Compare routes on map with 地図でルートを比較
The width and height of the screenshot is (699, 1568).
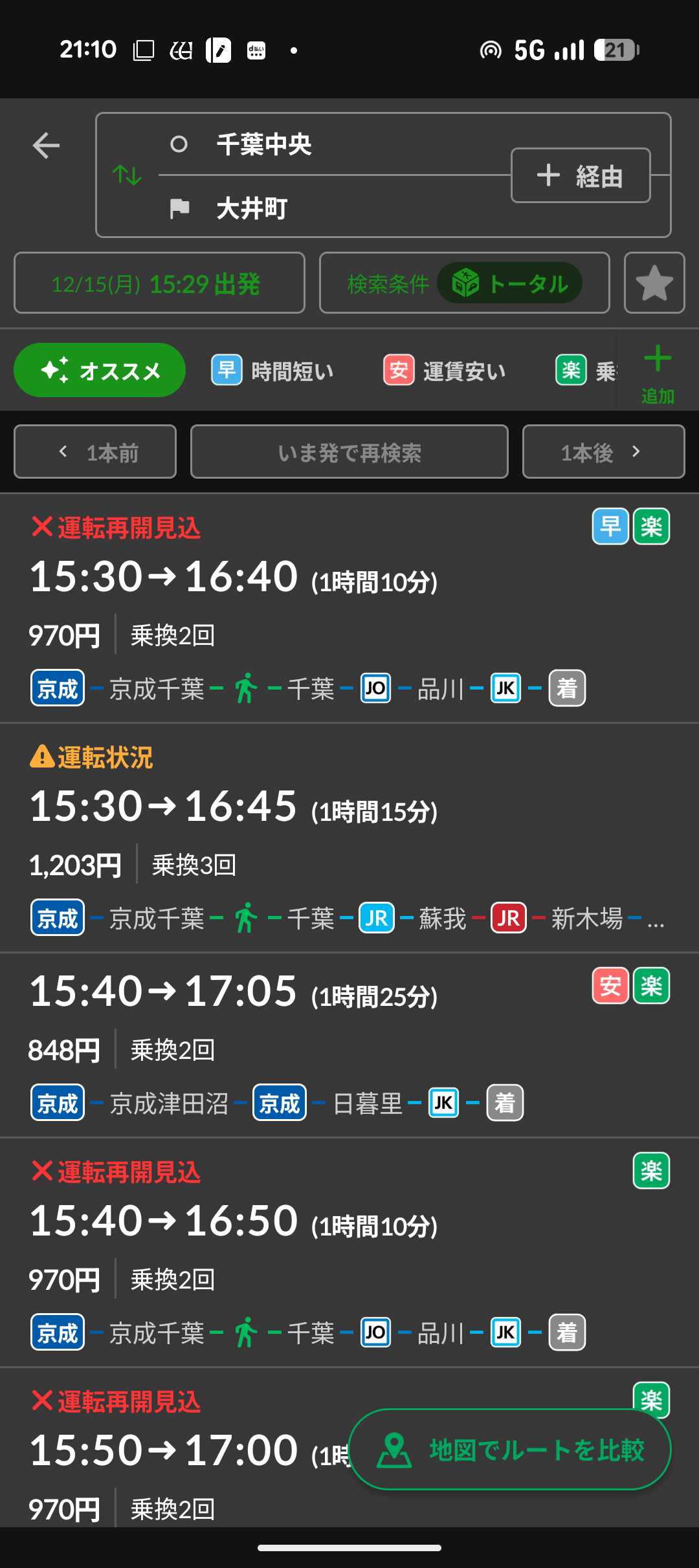pos(510,1450)
